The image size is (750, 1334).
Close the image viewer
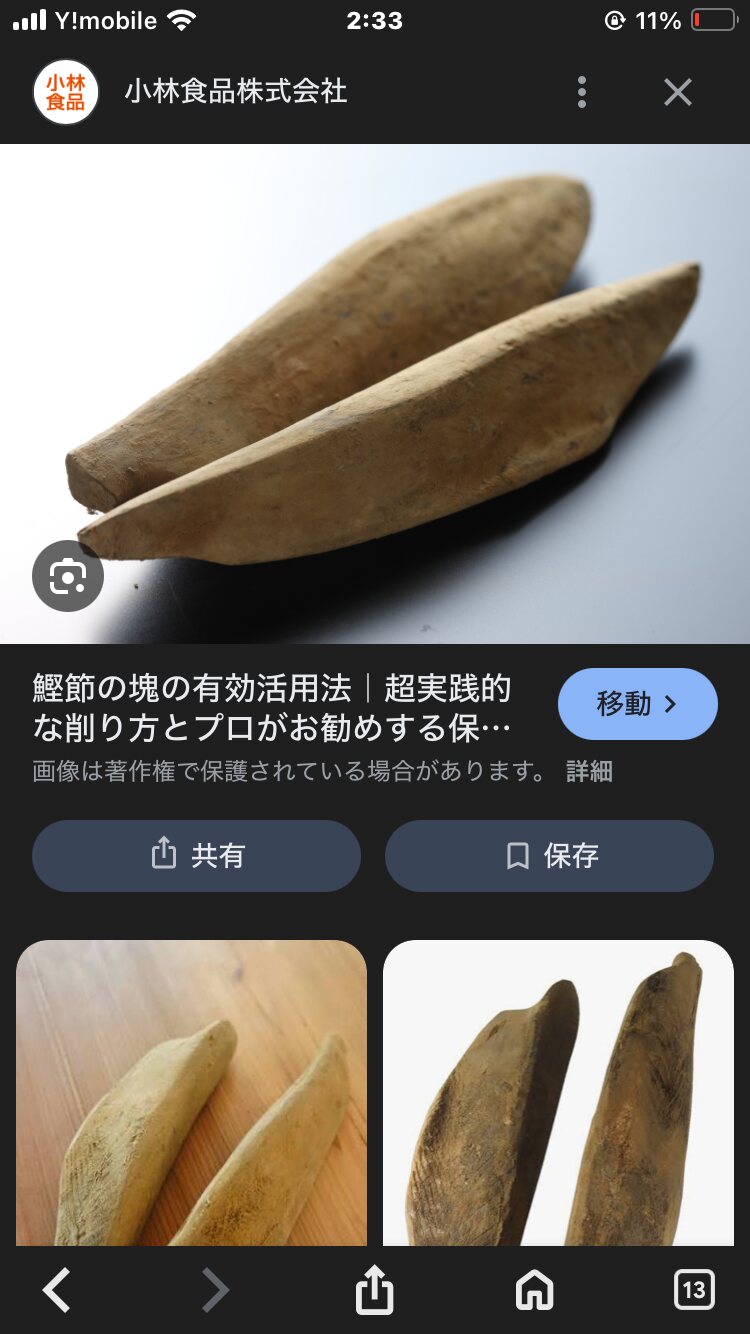(x=678, y=93)
